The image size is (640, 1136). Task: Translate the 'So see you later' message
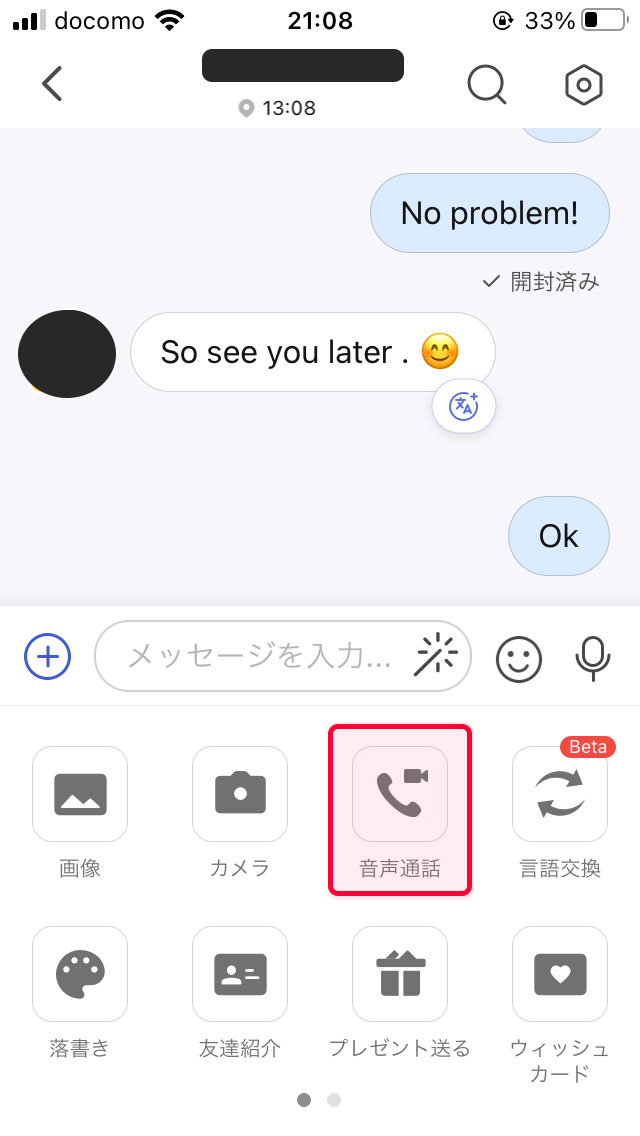[x=464, y=406]
